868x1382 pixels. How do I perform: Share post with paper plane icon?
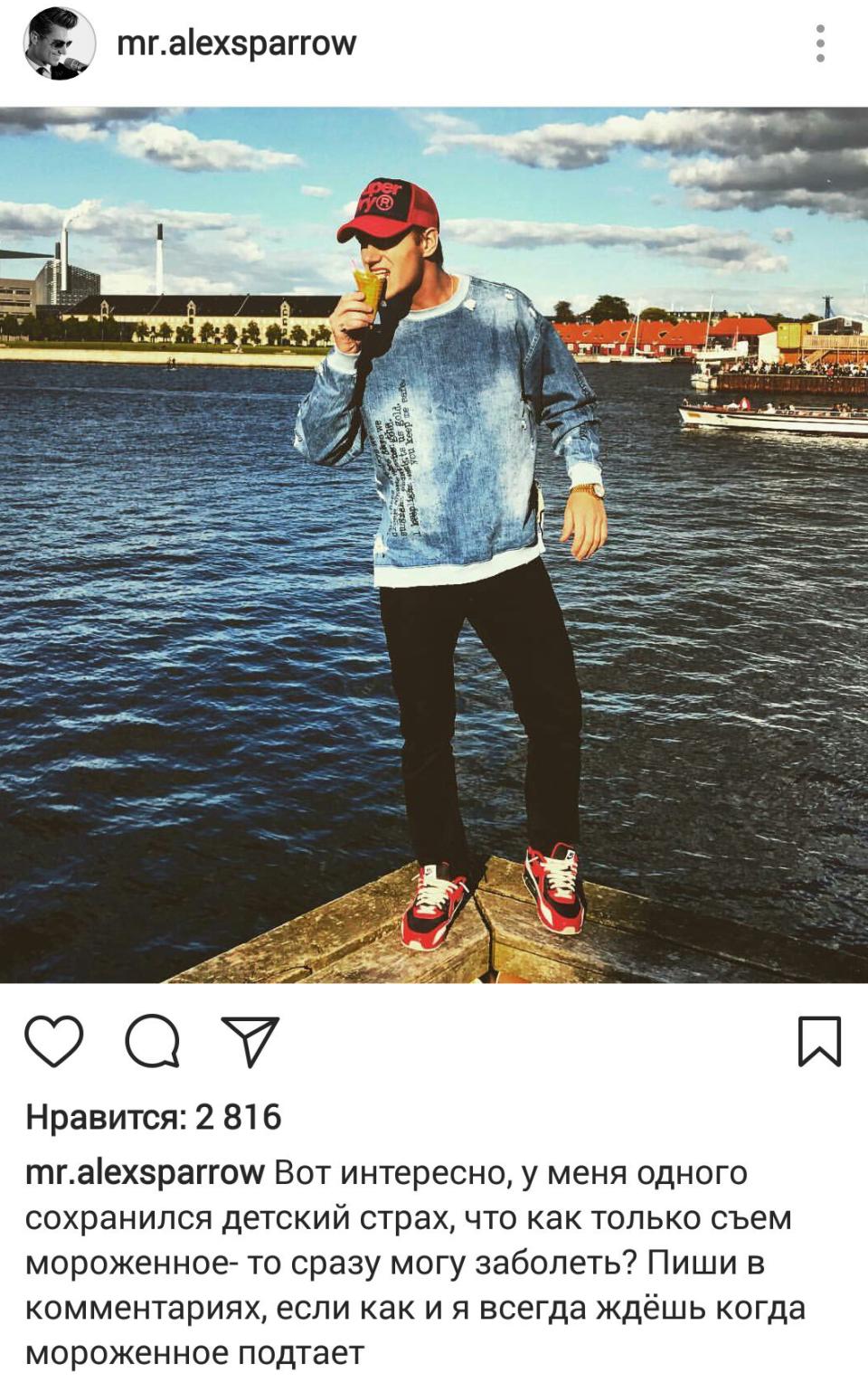click(250, 1041)
